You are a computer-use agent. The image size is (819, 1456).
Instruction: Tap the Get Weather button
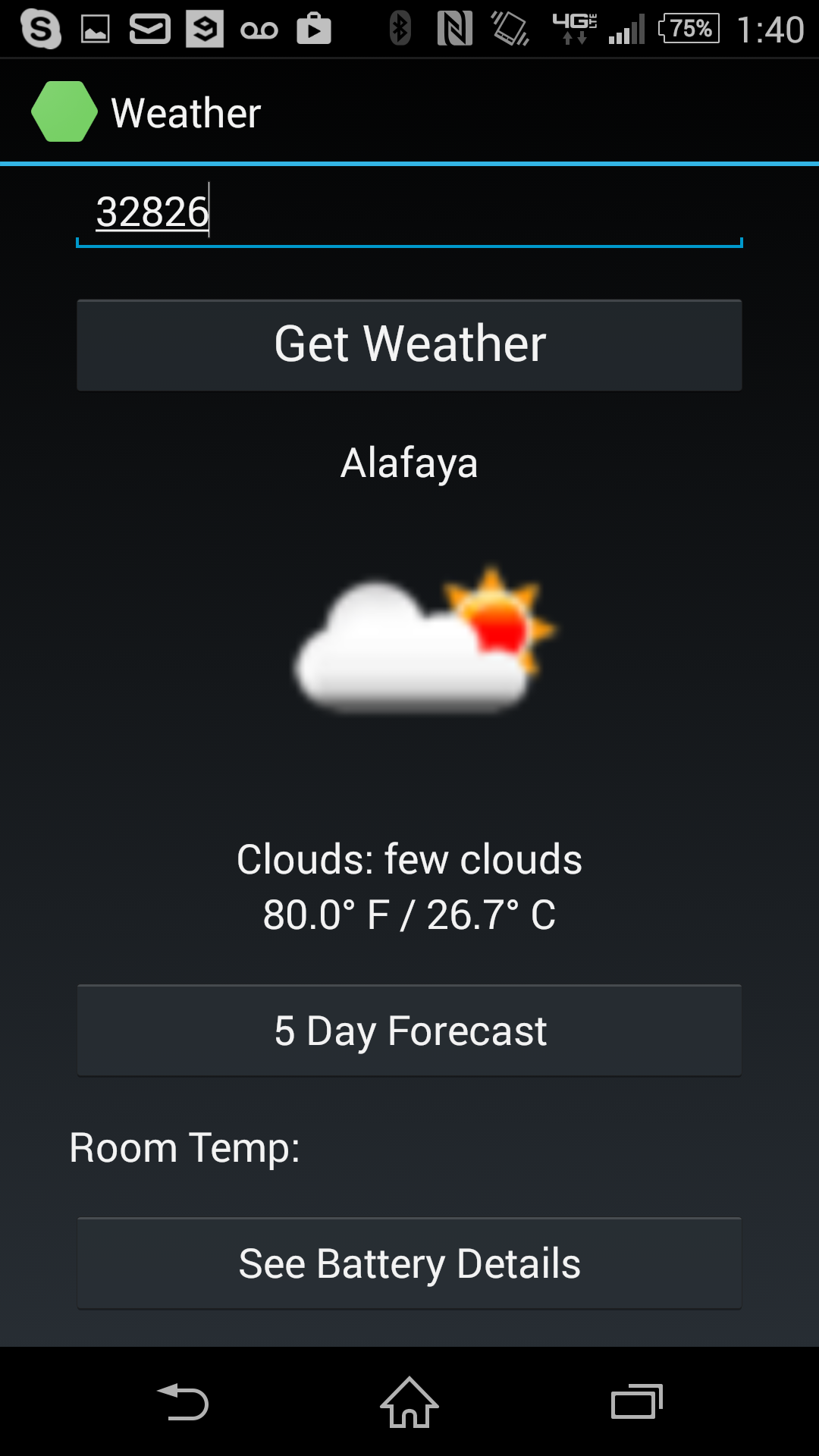pos(409,345)
